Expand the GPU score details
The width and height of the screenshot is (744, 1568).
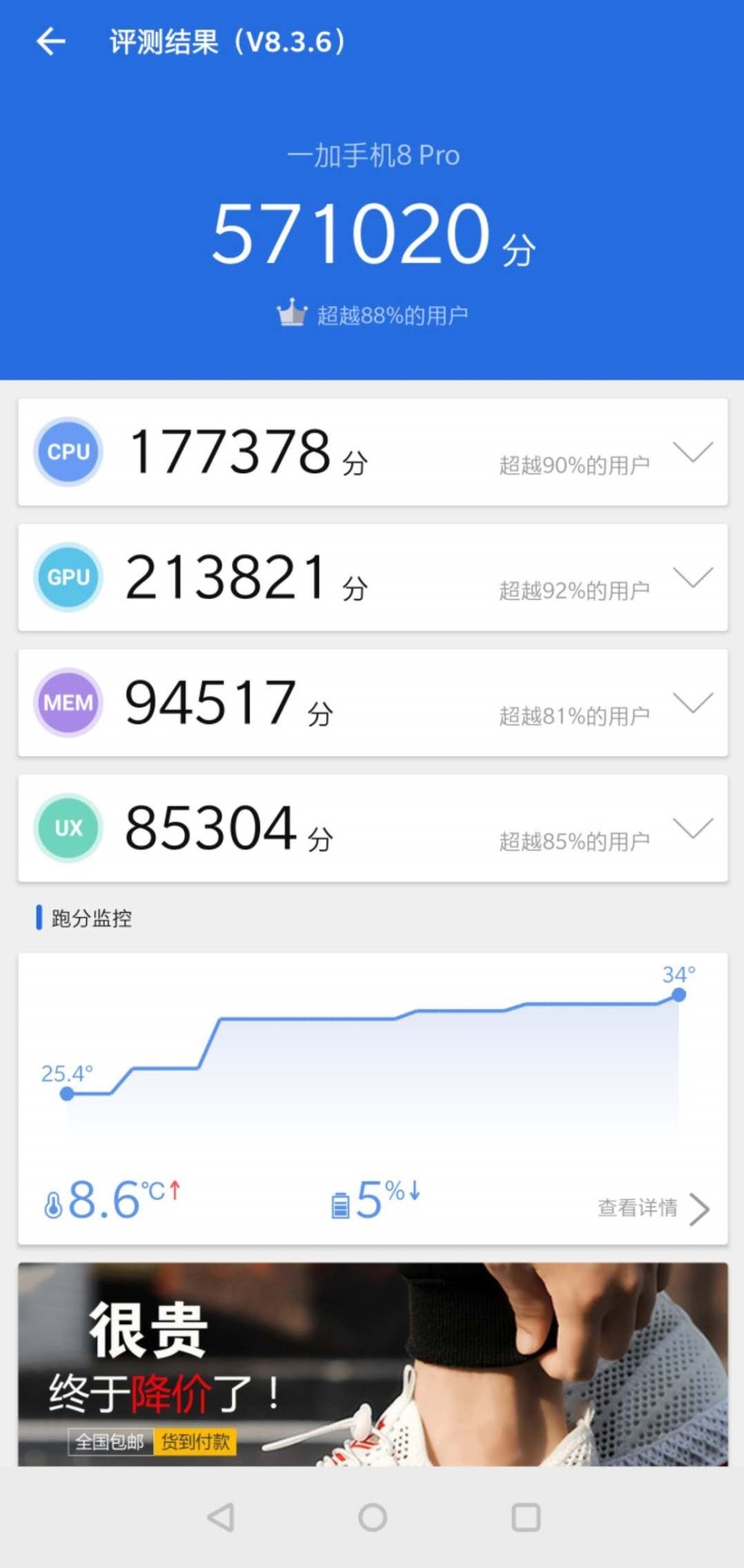(693, 577)
